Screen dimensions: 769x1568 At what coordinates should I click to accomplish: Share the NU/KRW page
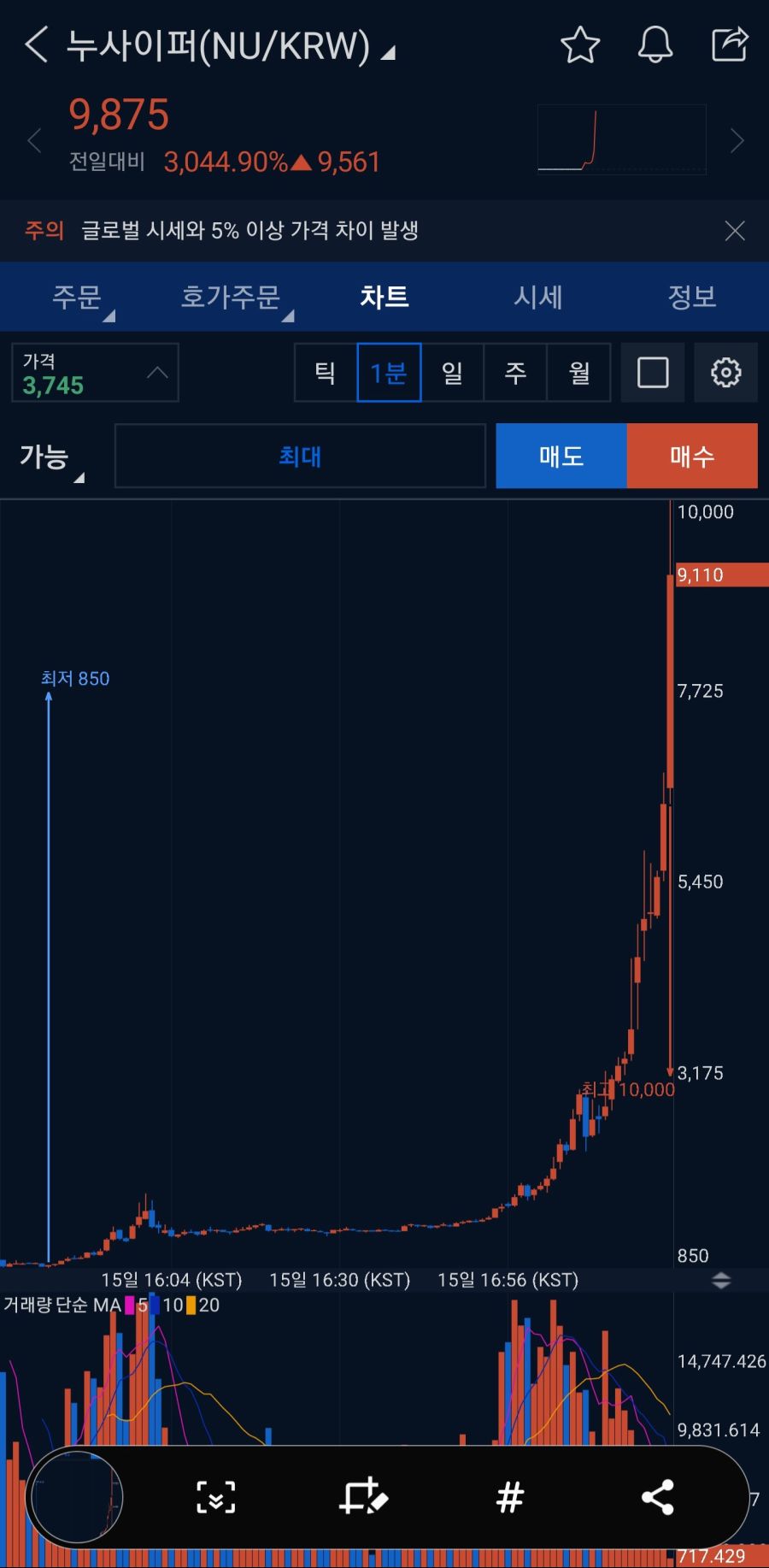(x=729, y=44)
